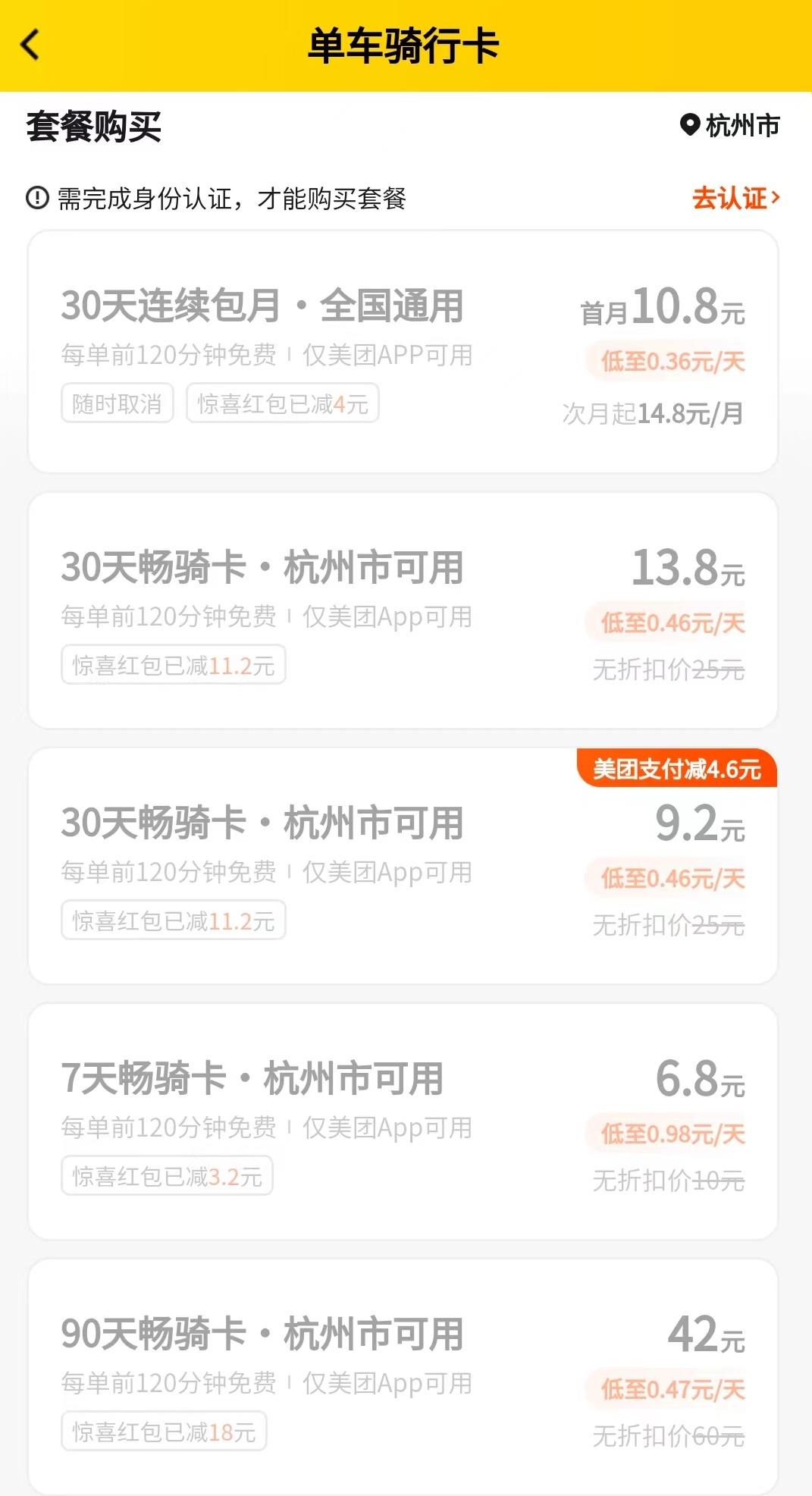The width and height of the screenshot is (812, 1496).
Task: Choose the 9.2元 美团支付 30天畅骑卡
Action: tap(403, 866)
